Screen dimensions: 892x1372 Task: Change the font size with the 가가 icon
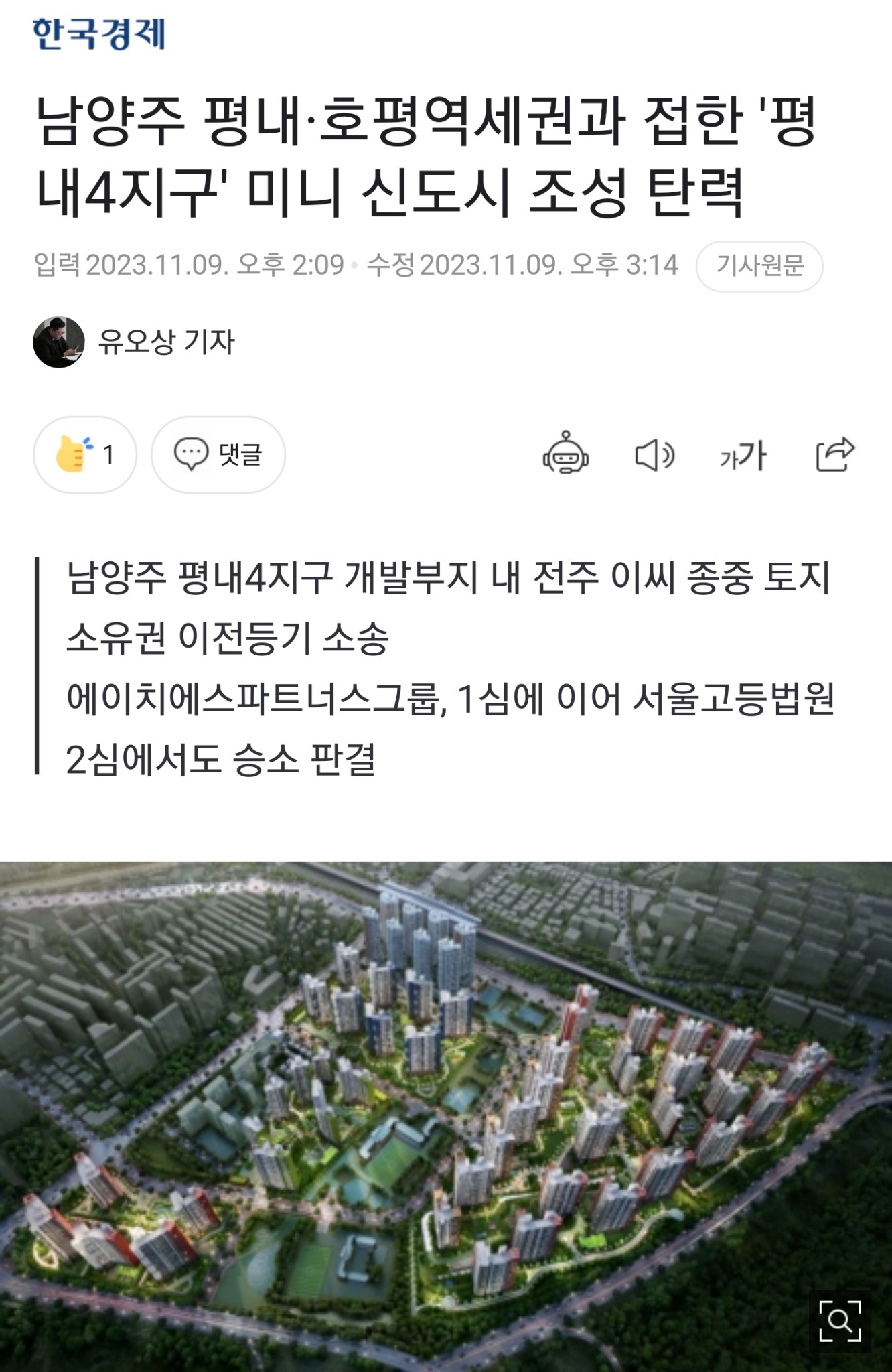click(x=743, y=456)
